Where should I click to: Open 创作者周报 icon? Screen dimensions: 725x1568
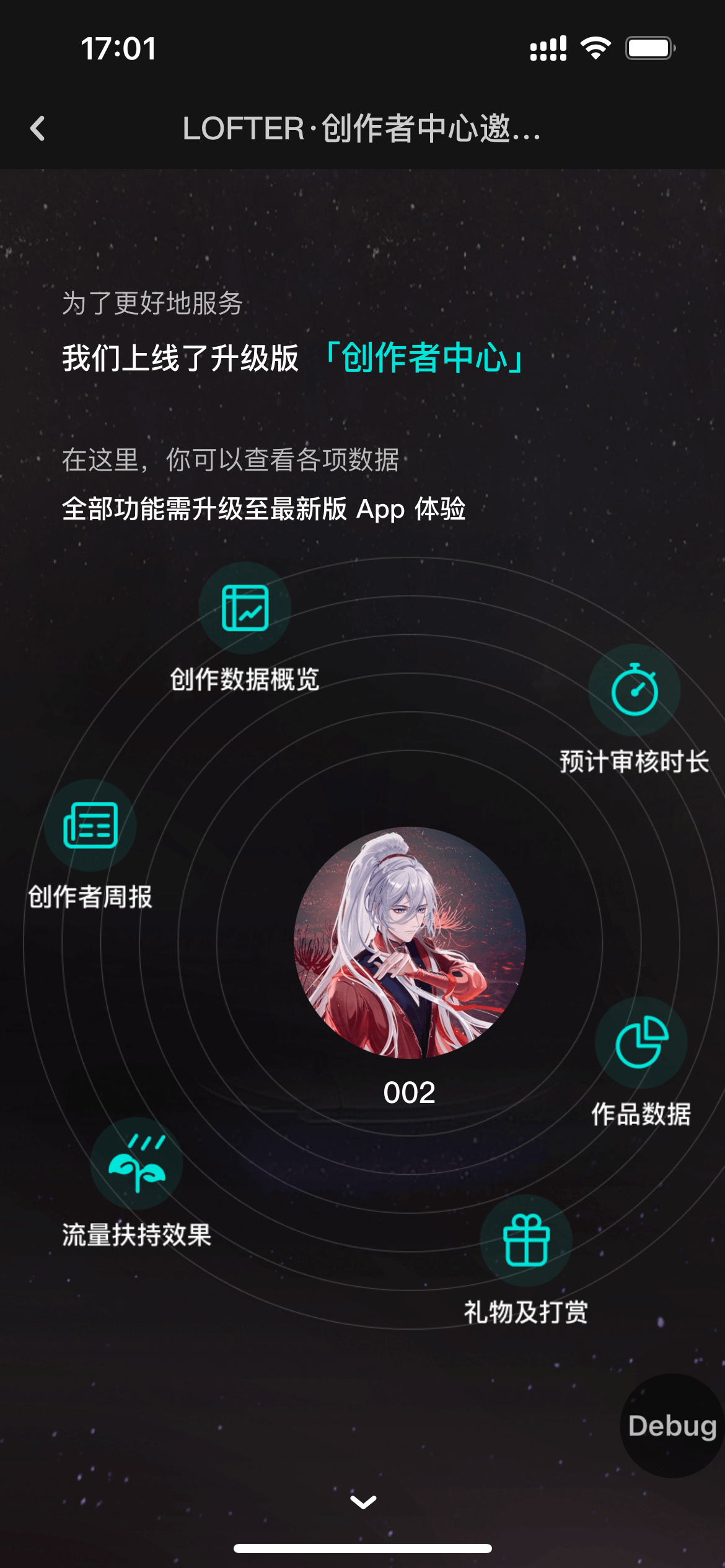pyautogui.click(x=90, y=825)
